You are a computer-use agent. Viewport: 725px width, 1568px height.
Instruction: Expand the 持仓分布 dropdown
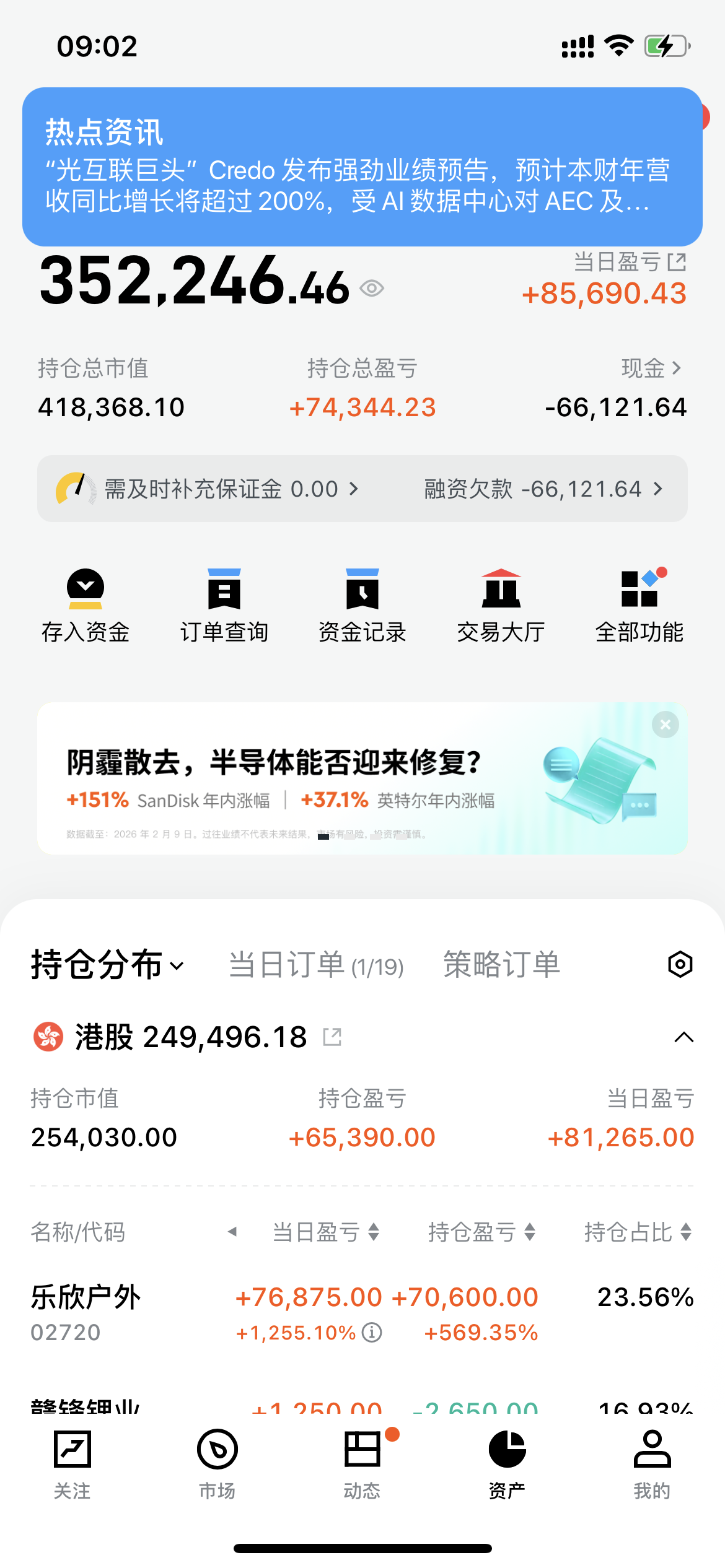108,965
